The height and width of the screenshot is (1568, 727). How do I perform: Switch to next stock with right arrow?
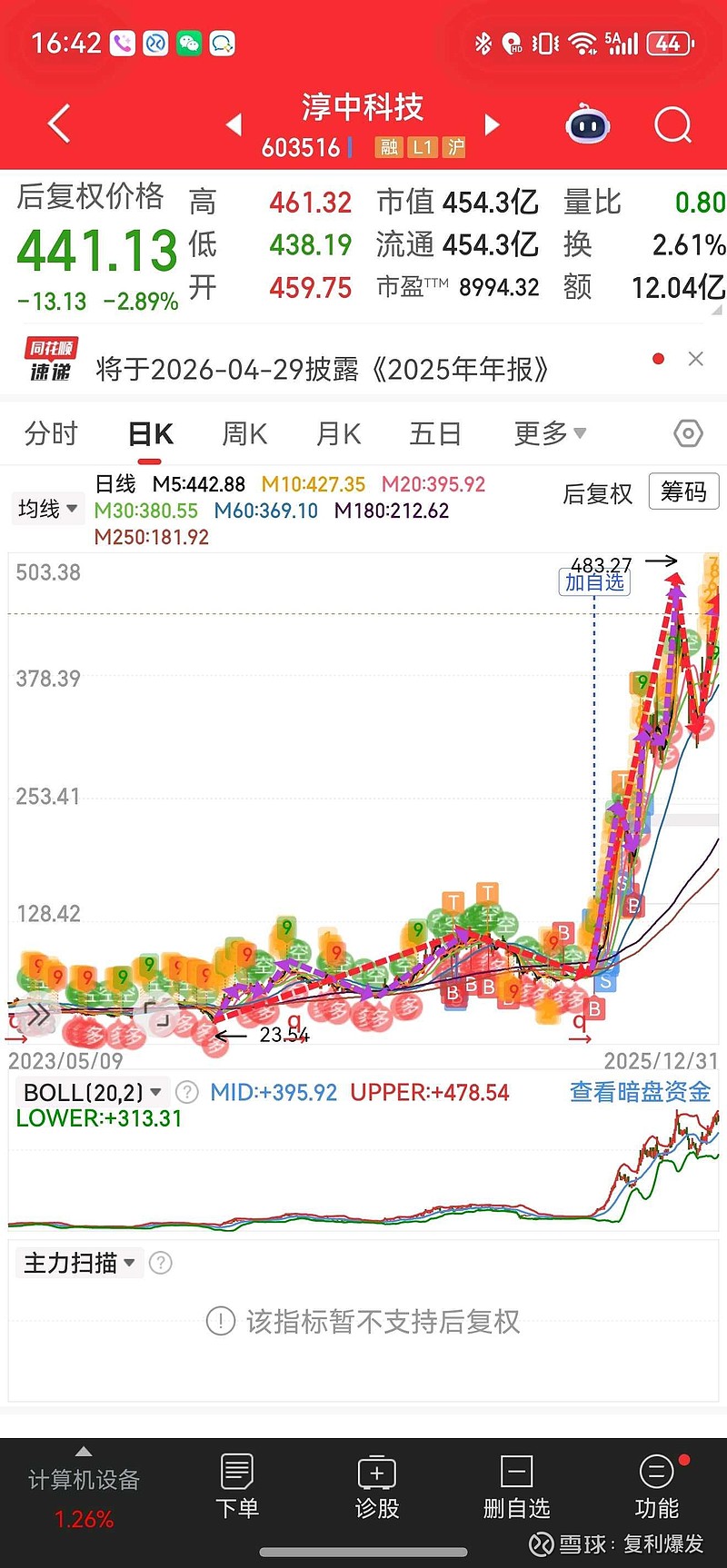[x=491, y=124]
